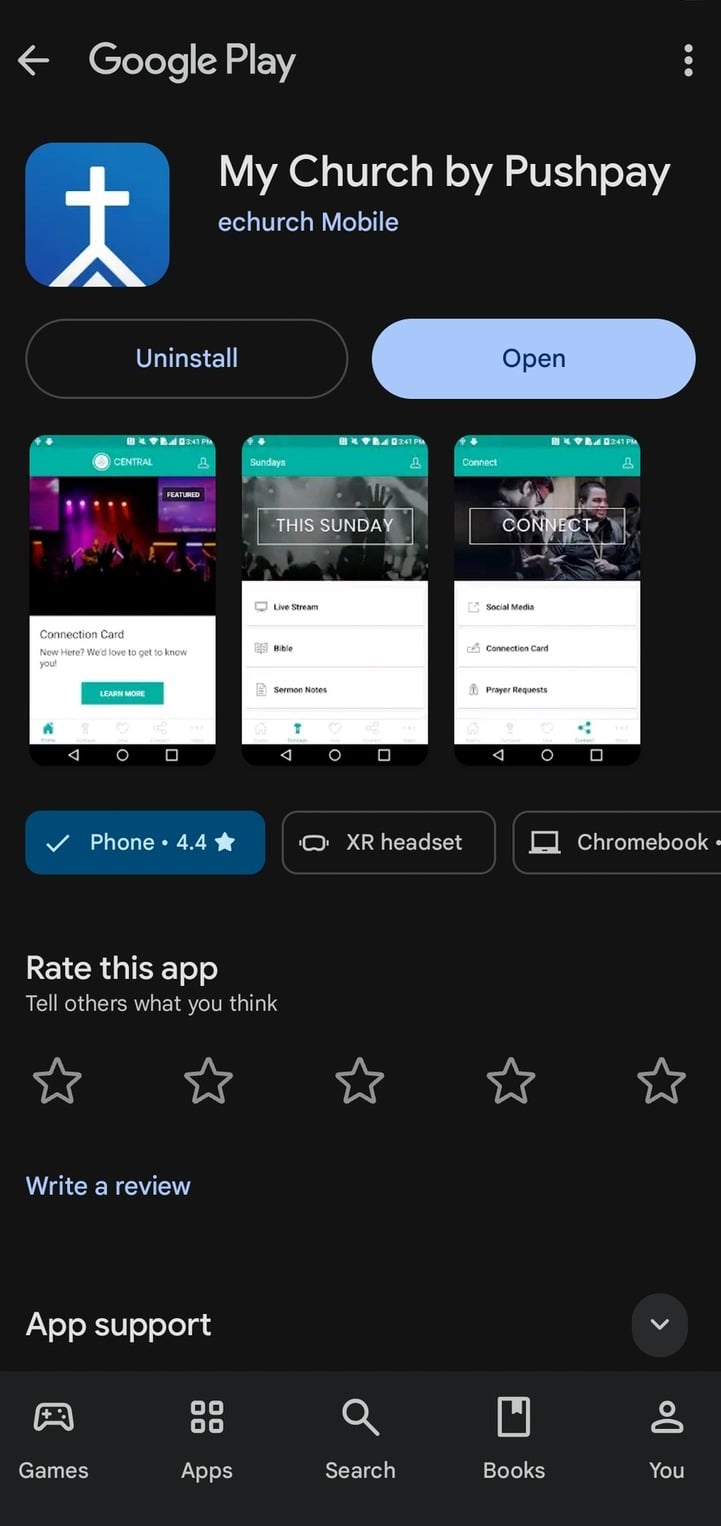Rate the app three stars
The width and height of the screenshot is (721, 1526).
tap(359, 1082)
